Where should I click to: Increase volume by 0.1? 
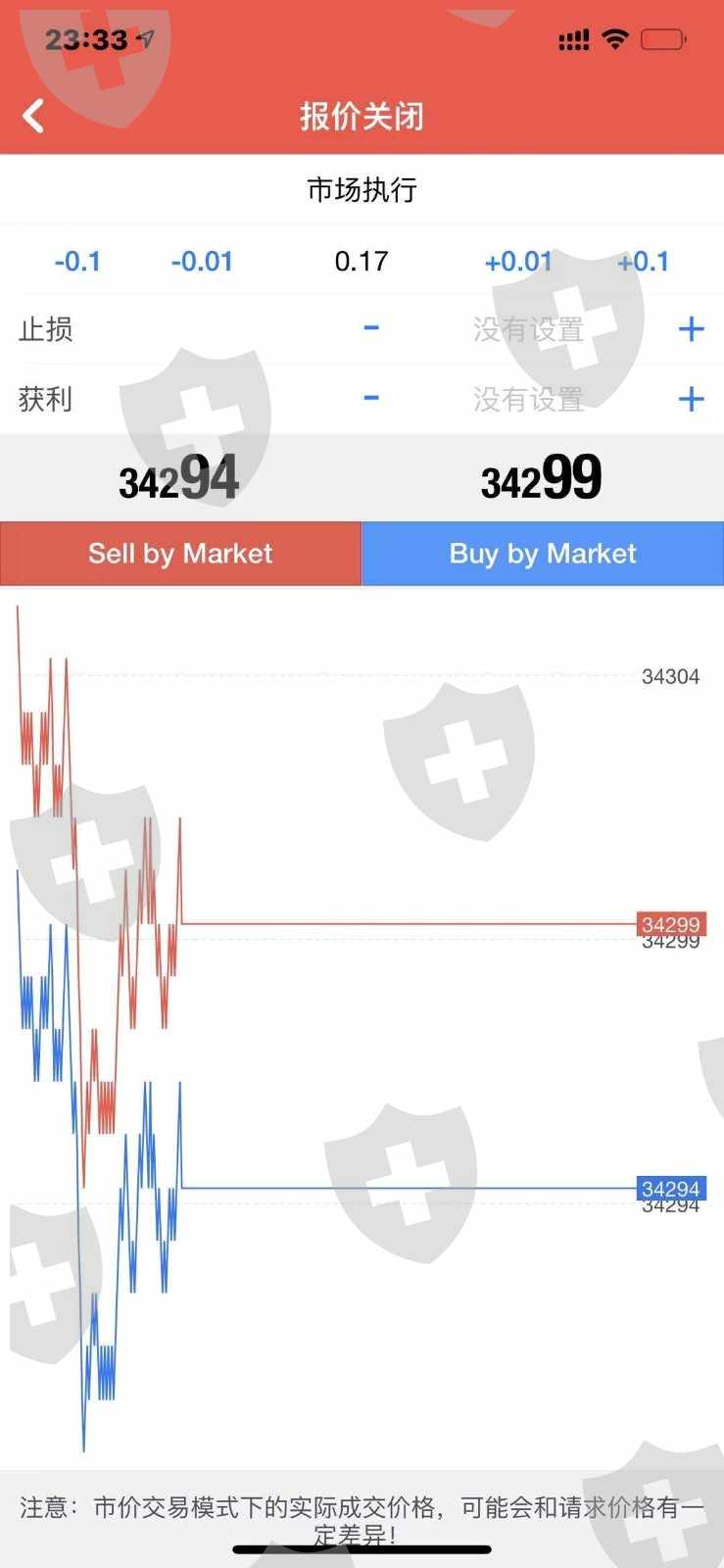point(643,262)
